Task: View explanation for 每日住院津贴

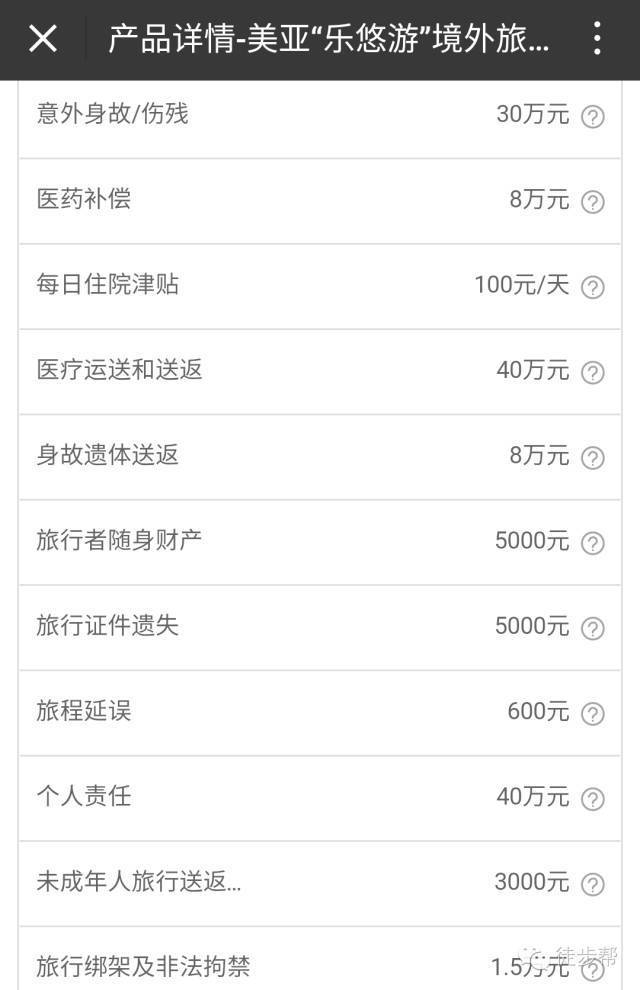Action: click(593, 287)
